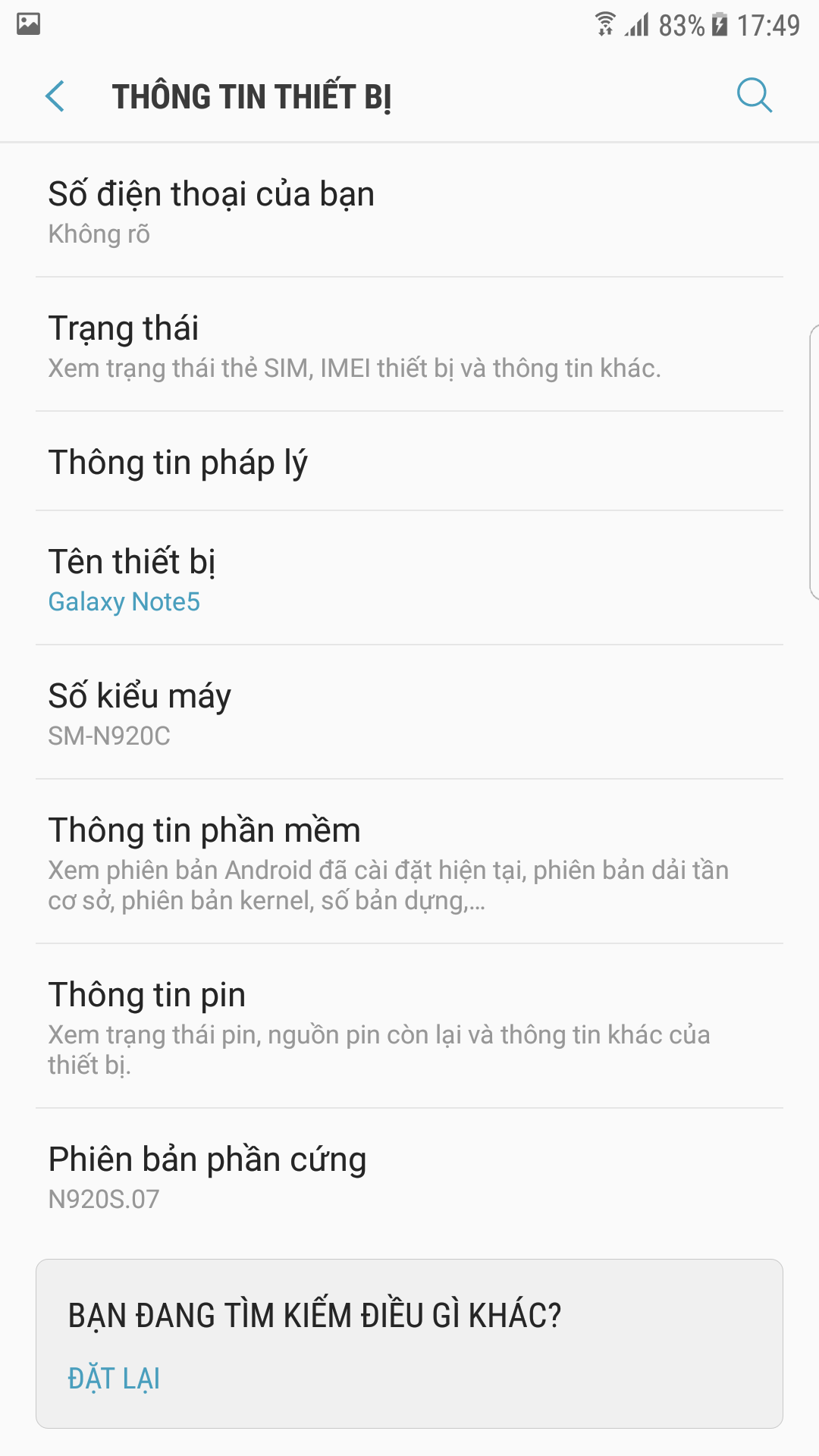Open Thông tin pháp lý
The image size is (819, 1456).
click(409, 462)
